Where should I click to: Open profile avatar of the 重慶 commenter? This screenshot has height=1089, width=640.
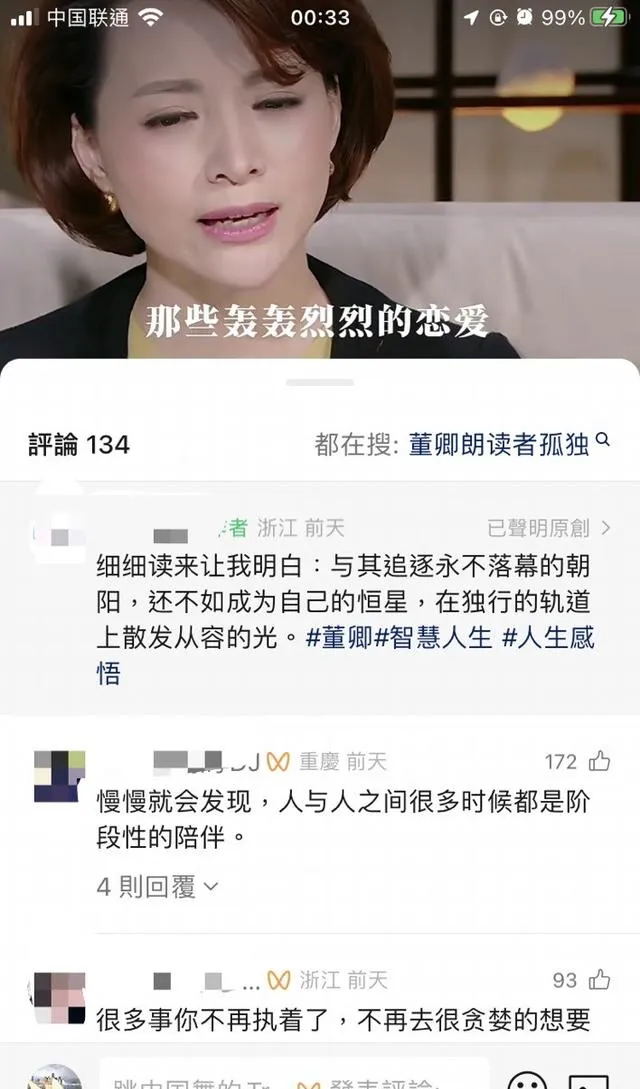click(x=59, y=777)
